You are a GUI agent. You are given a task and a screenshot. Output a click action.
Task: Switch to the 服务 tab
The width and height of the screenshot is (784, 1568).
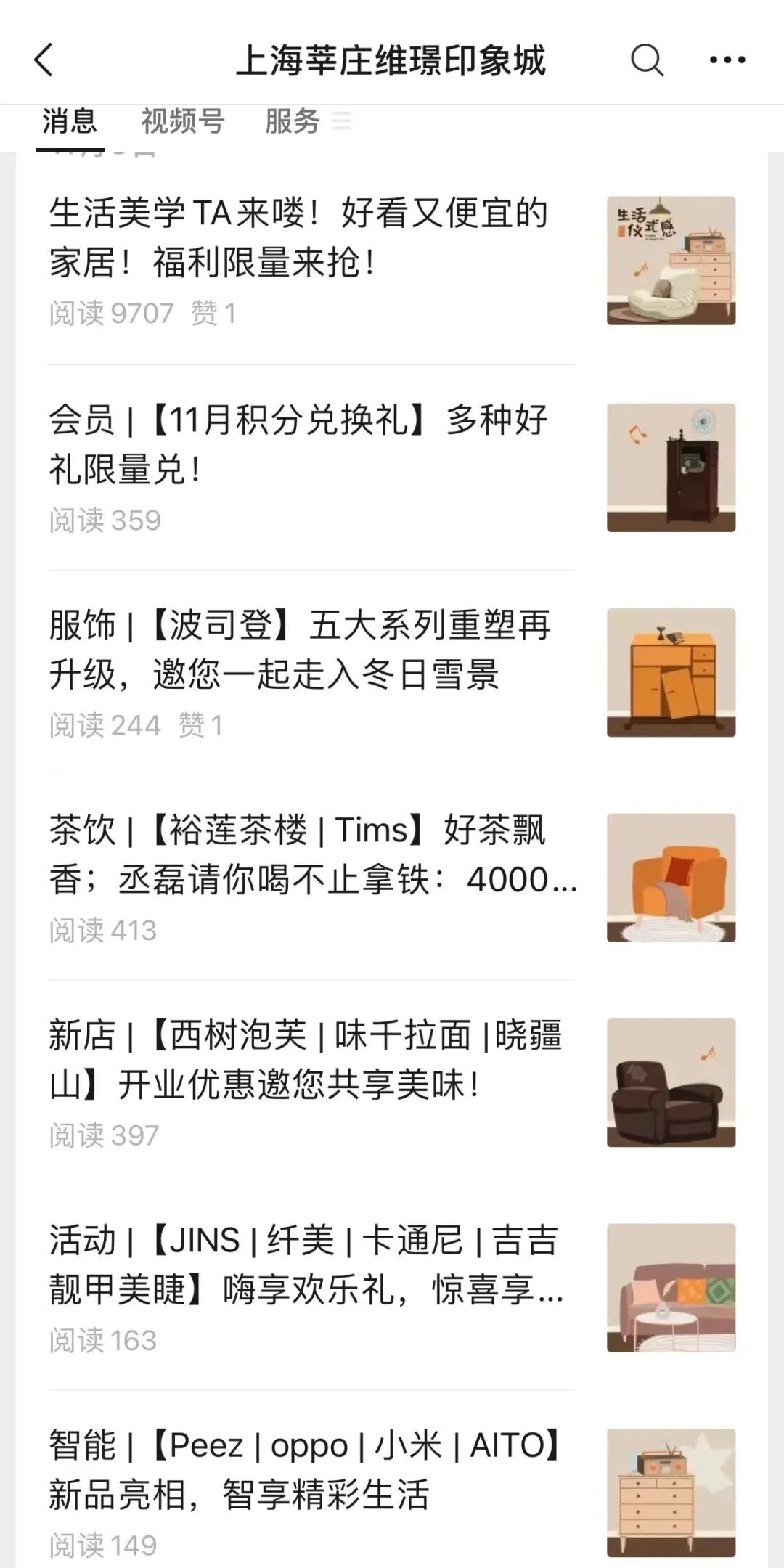coord(293,121)
